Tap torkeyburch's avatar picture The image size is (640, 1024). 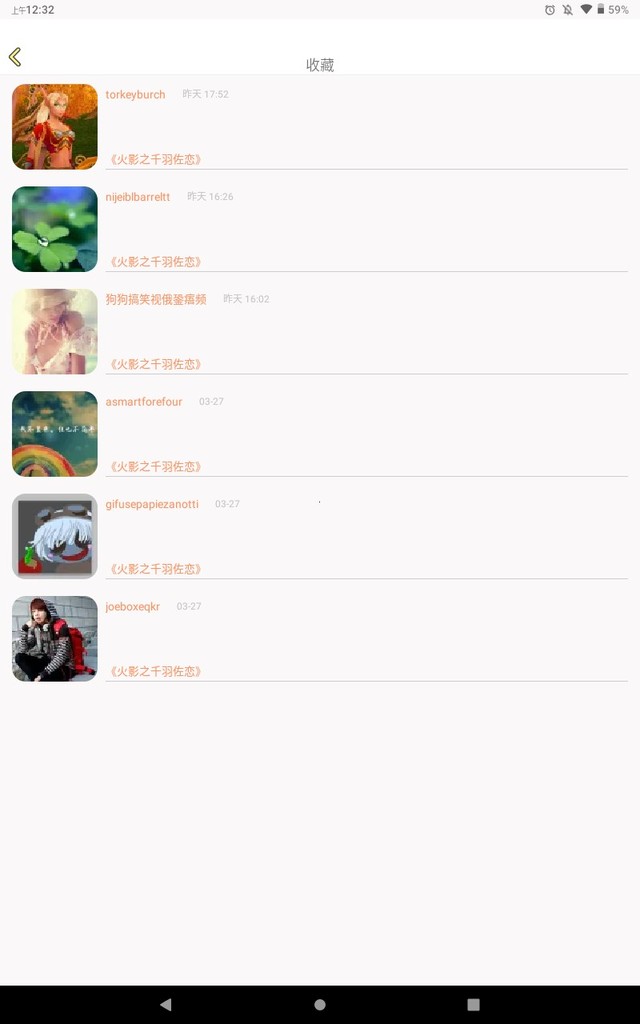(x=55, y=127)
